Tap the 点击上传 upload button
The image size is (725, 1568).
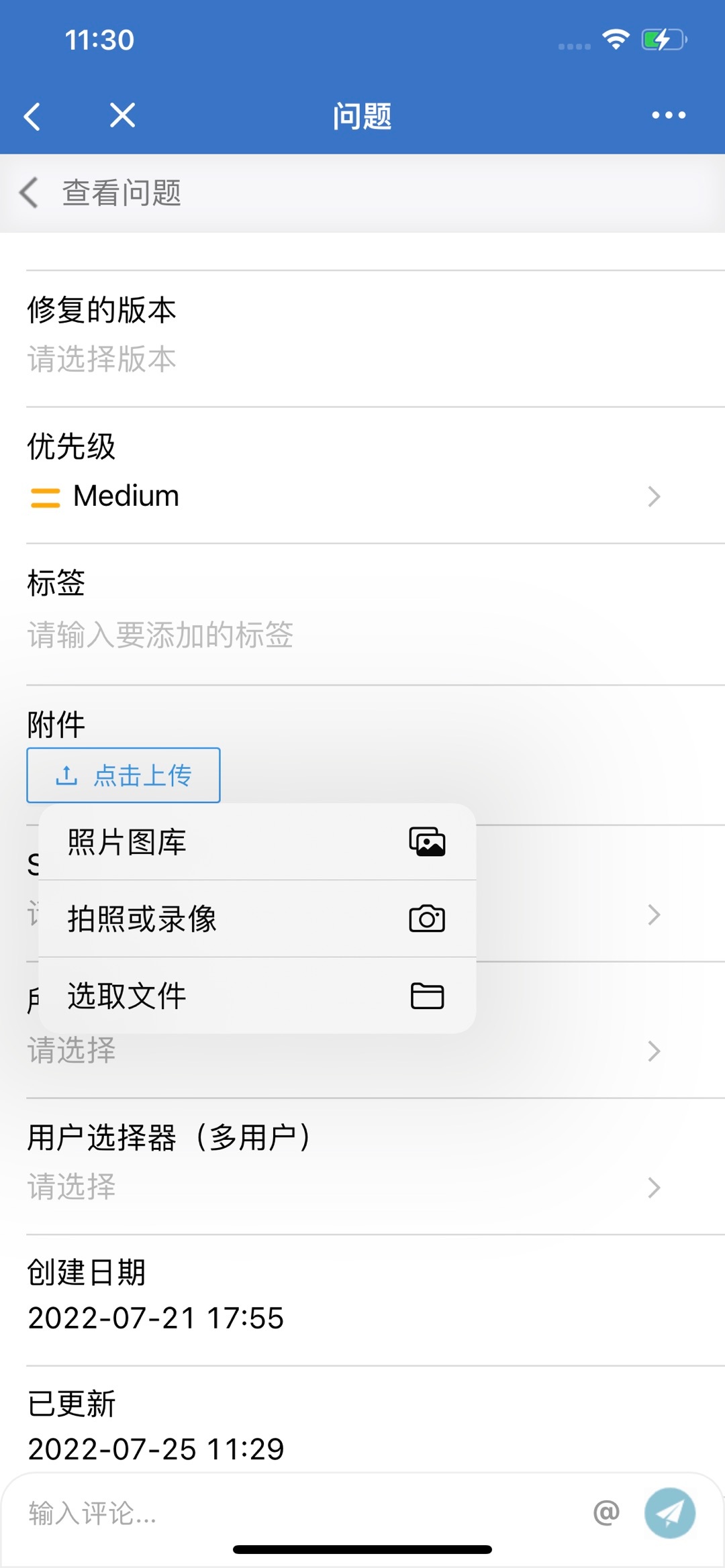coord(124,775)
